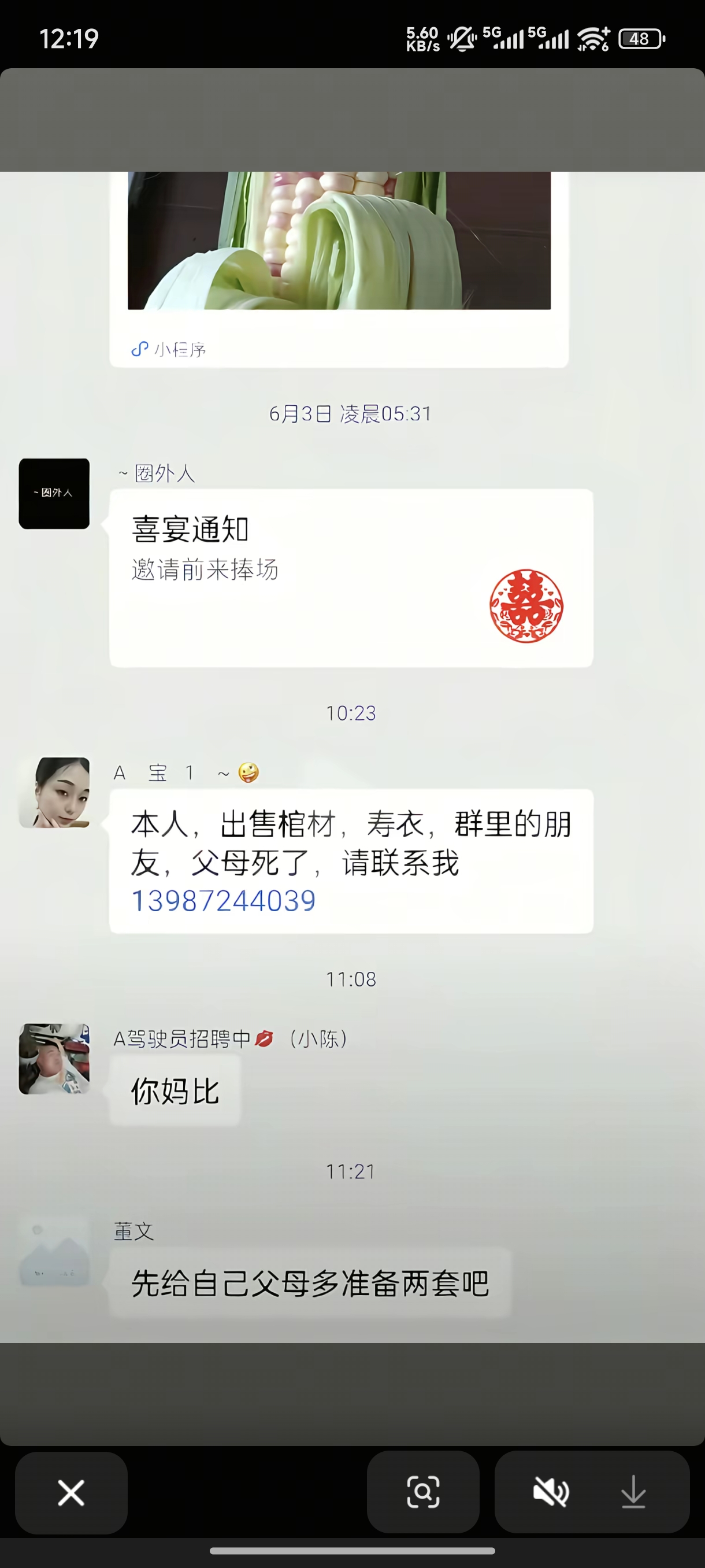Close the media viewer
Viewport: 705px width, 1568px height.
[x=71, y=1492]
